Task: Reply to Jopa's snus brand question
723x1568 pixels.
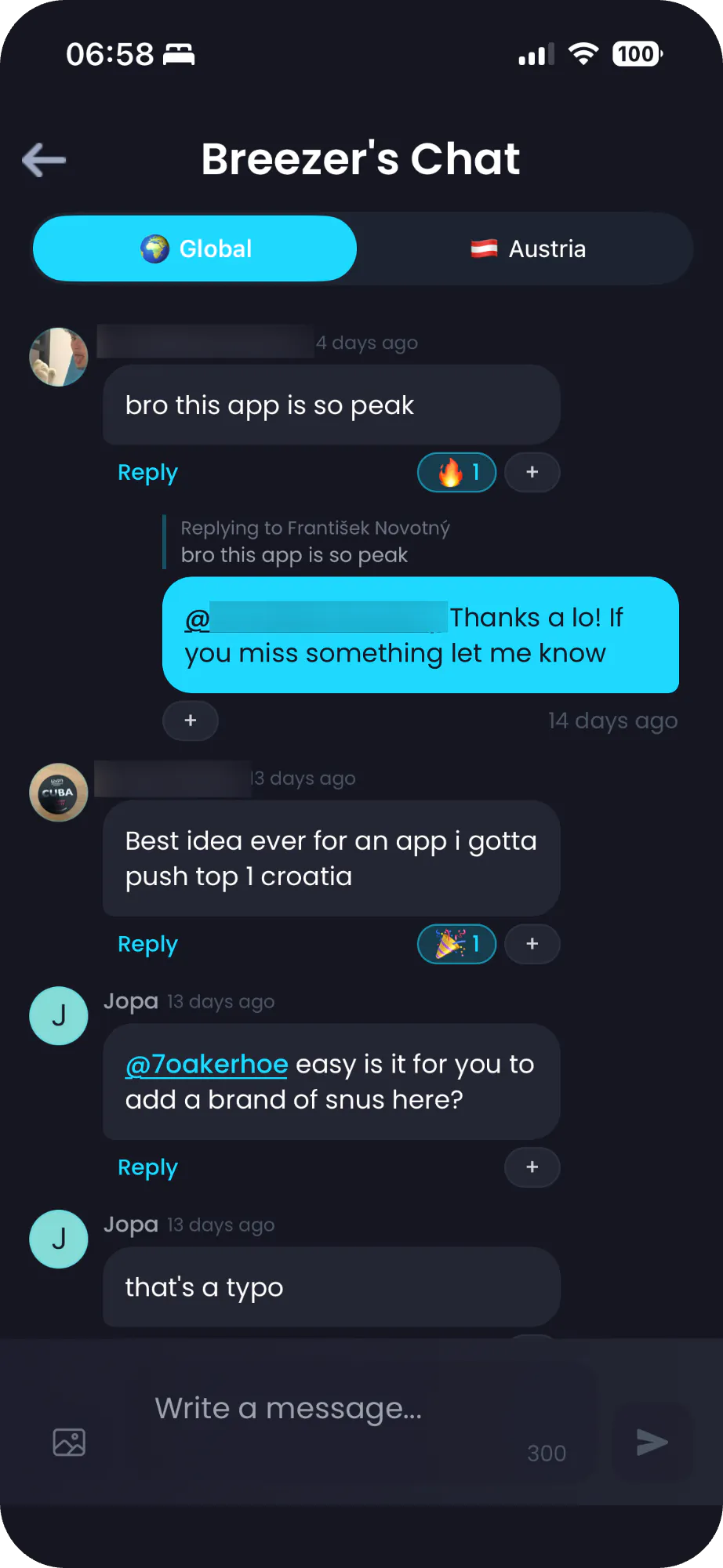Action: pos(147,1167)
